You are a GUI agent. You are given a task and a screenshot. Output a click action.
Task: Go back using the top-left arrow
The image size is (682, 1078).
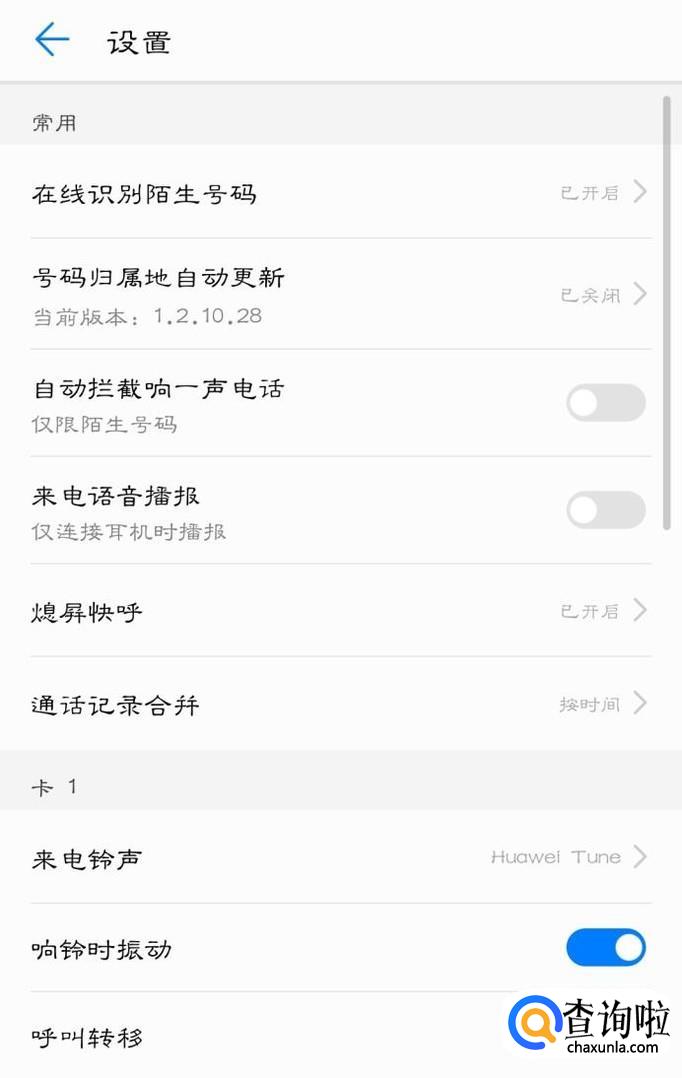click(52, 40)
